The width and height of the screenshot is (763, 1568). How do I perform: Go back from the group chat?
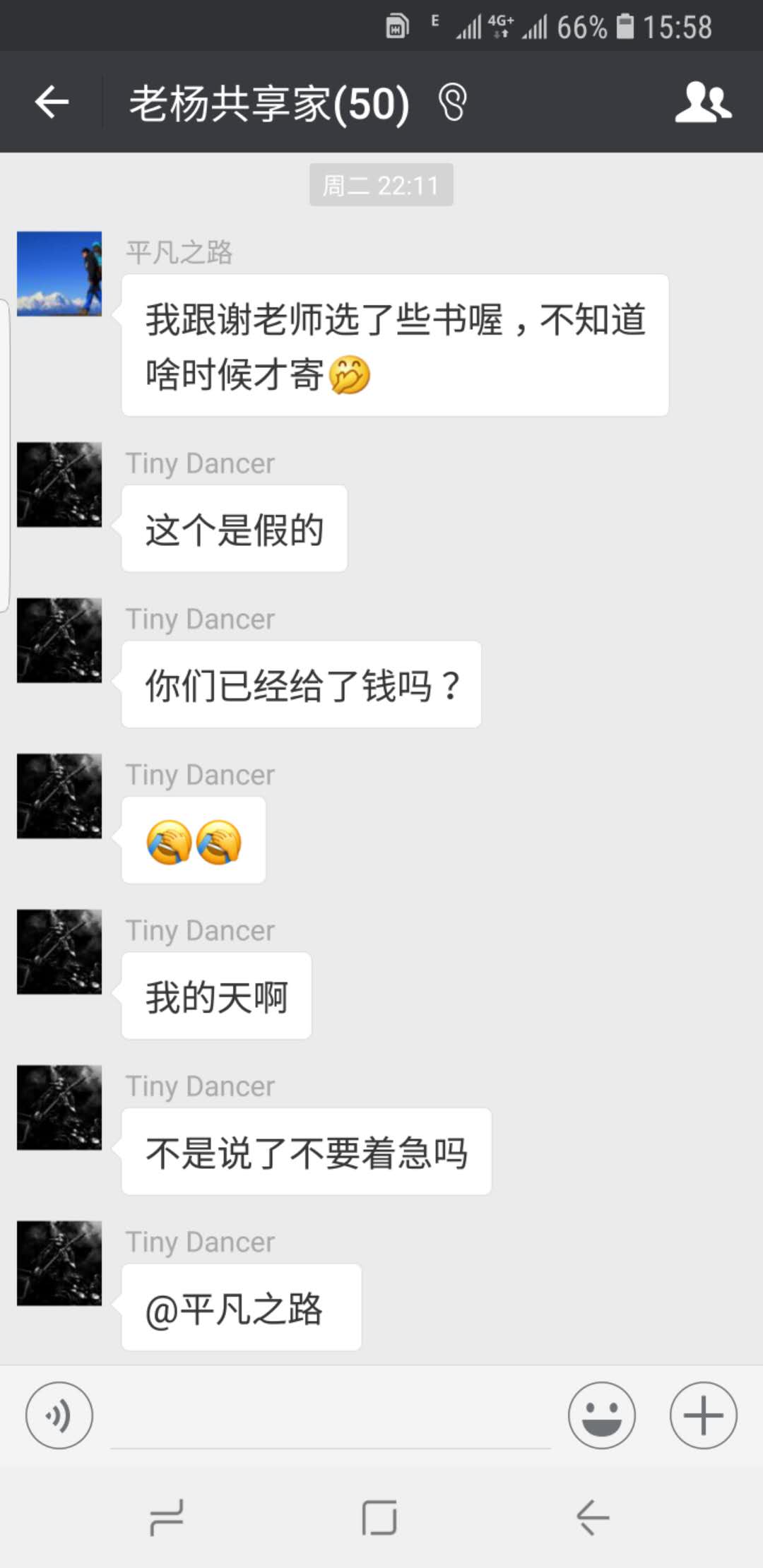52,103
